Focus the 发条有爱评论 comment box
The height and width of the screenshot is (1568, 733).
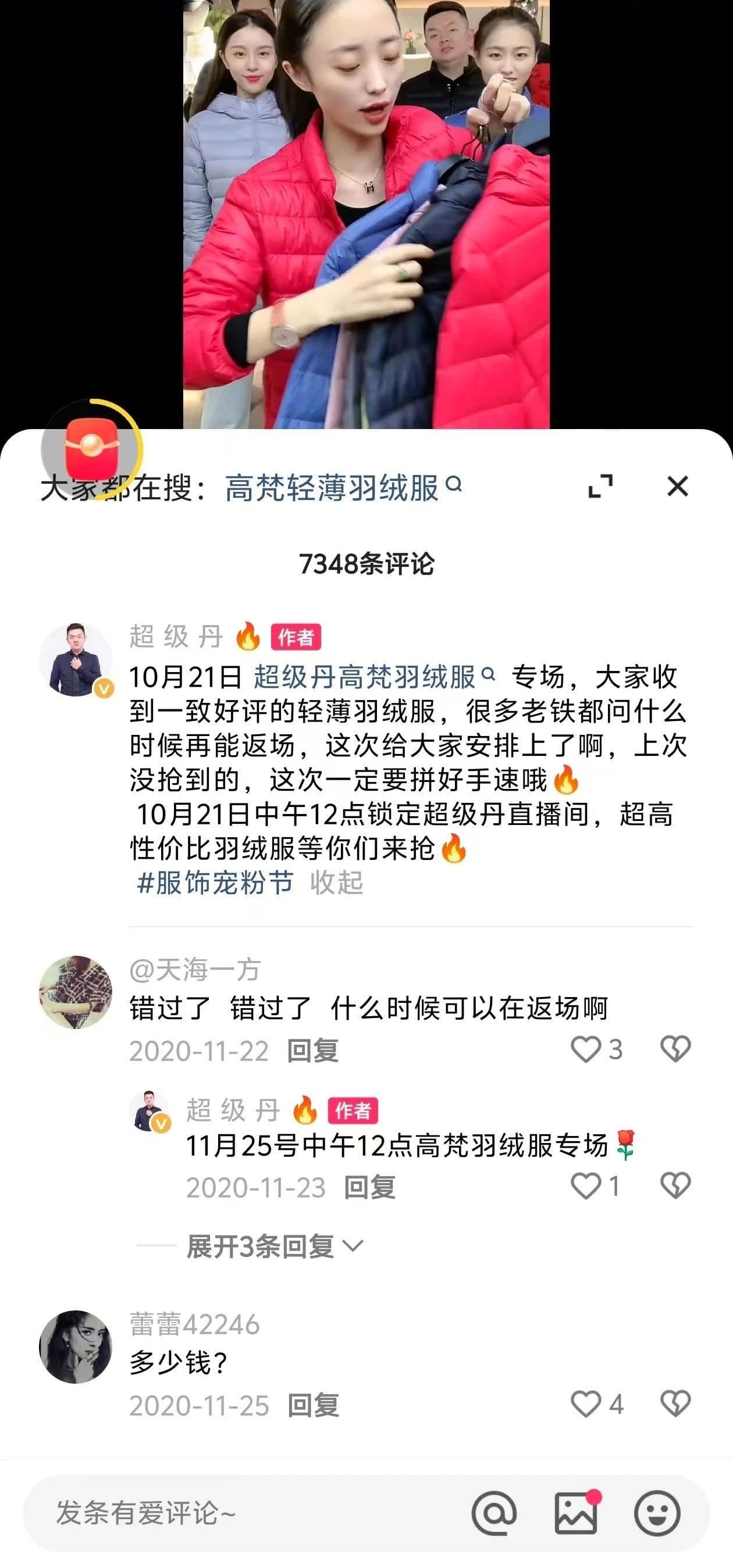pos(244,1513)
